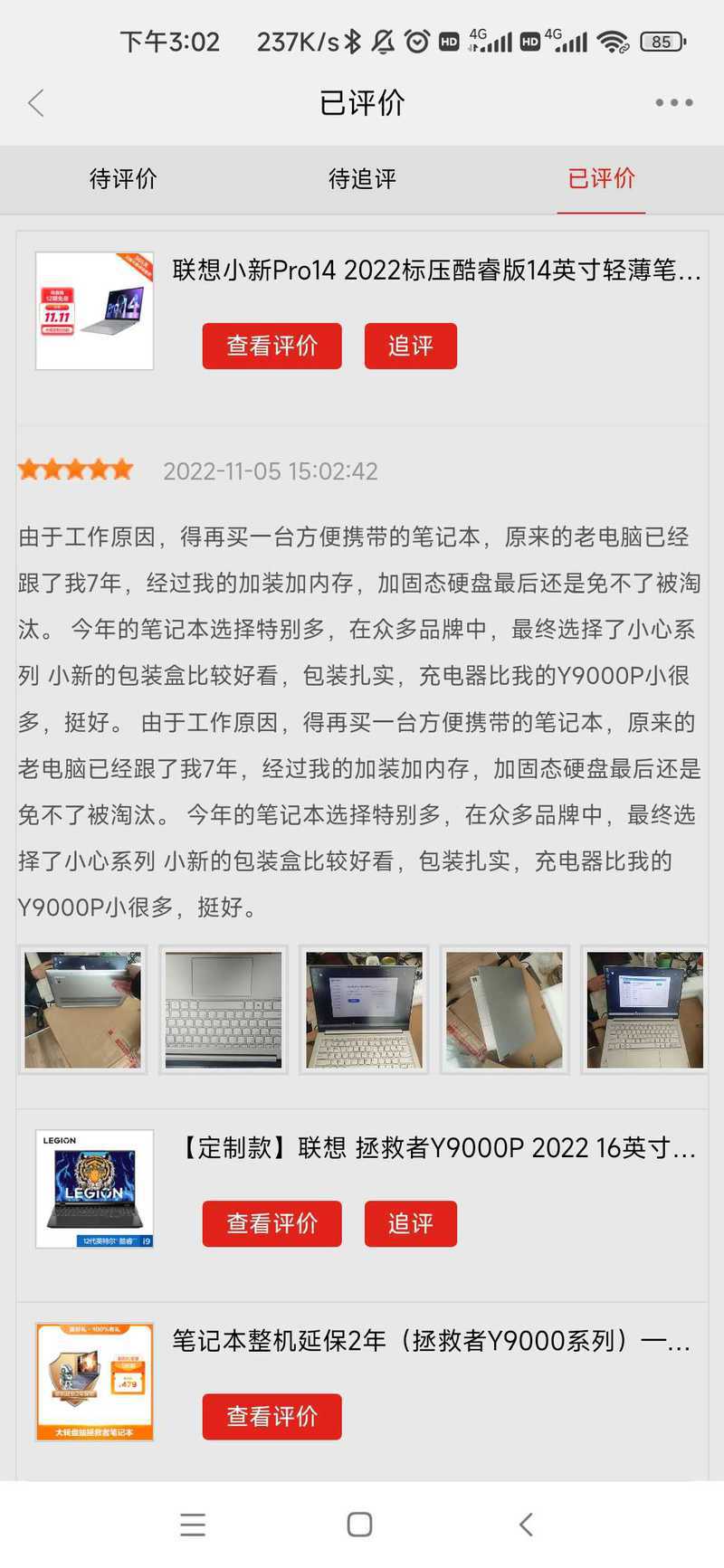This screenshot has height=1568, width=724.
Task: Tap 追评 for 联想小新Pro14
Action: tap(410, 346)
